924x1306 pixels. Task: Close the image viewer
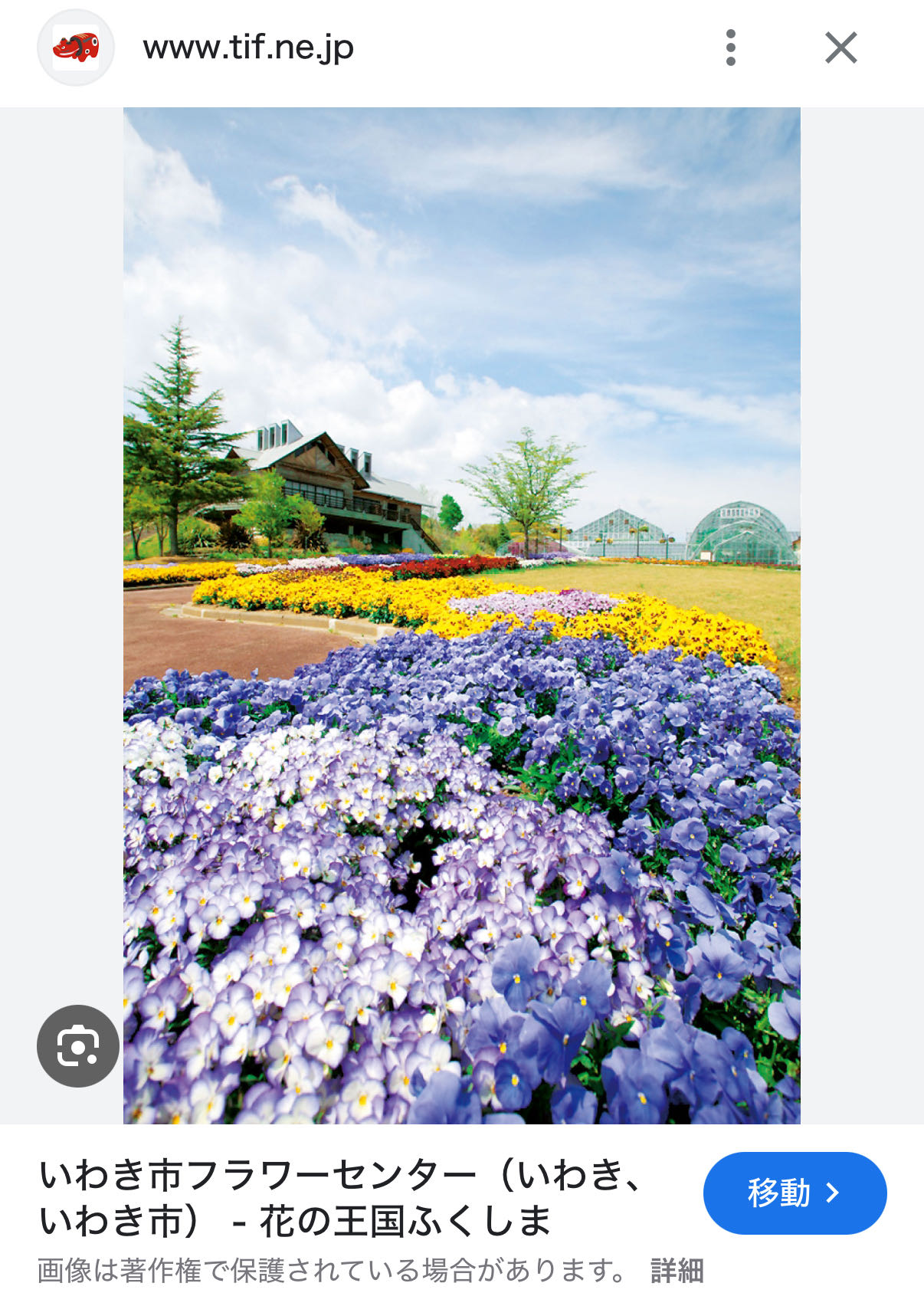coord(840,48)
